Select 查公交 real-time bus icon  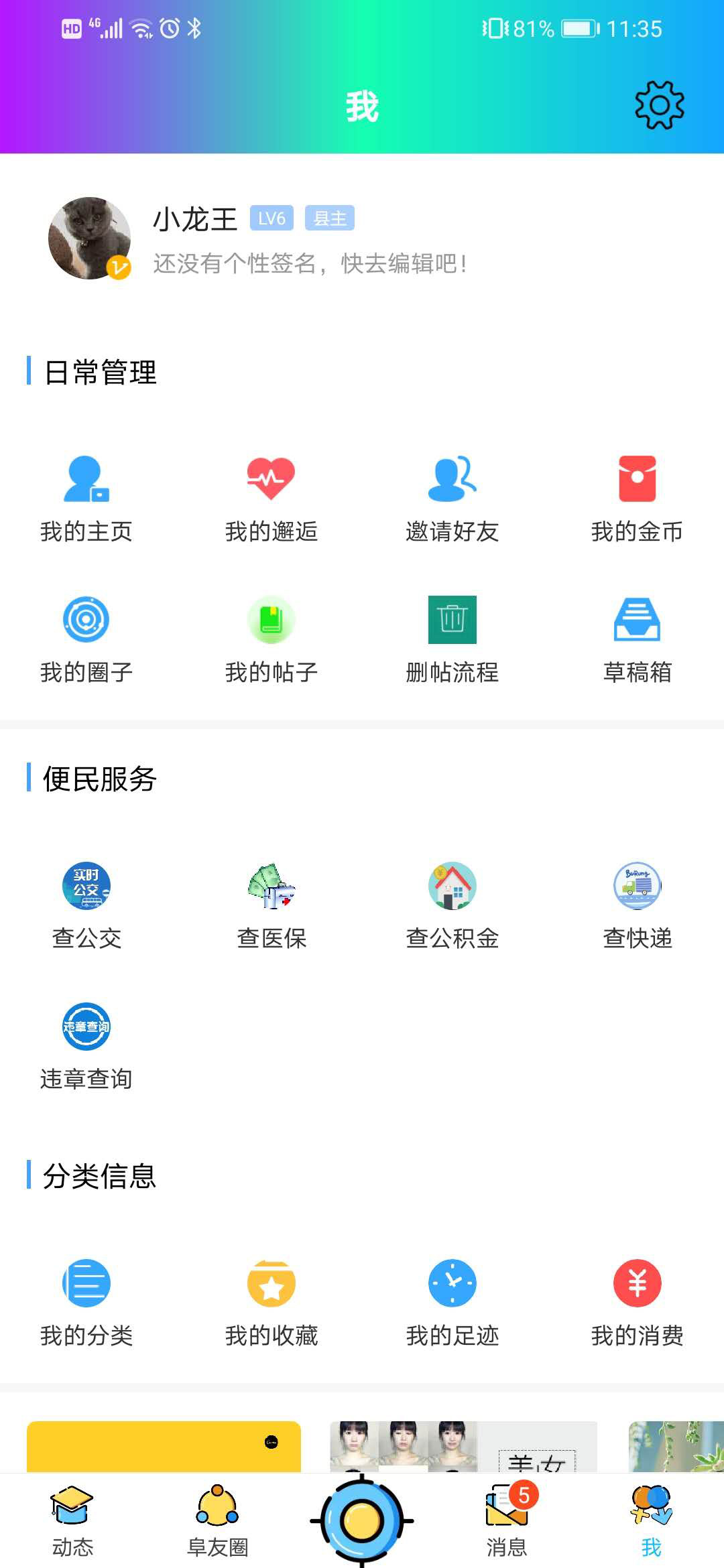87,886
